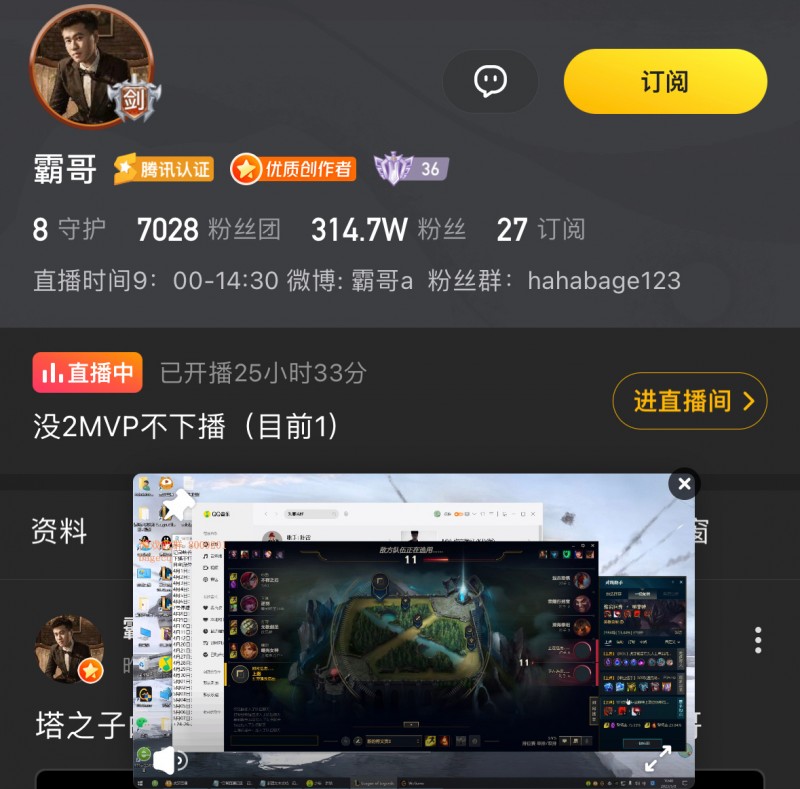Screen dimensions: 800x789
Task: Unmute the floating video speaker icon
Action: click(168, 760)
